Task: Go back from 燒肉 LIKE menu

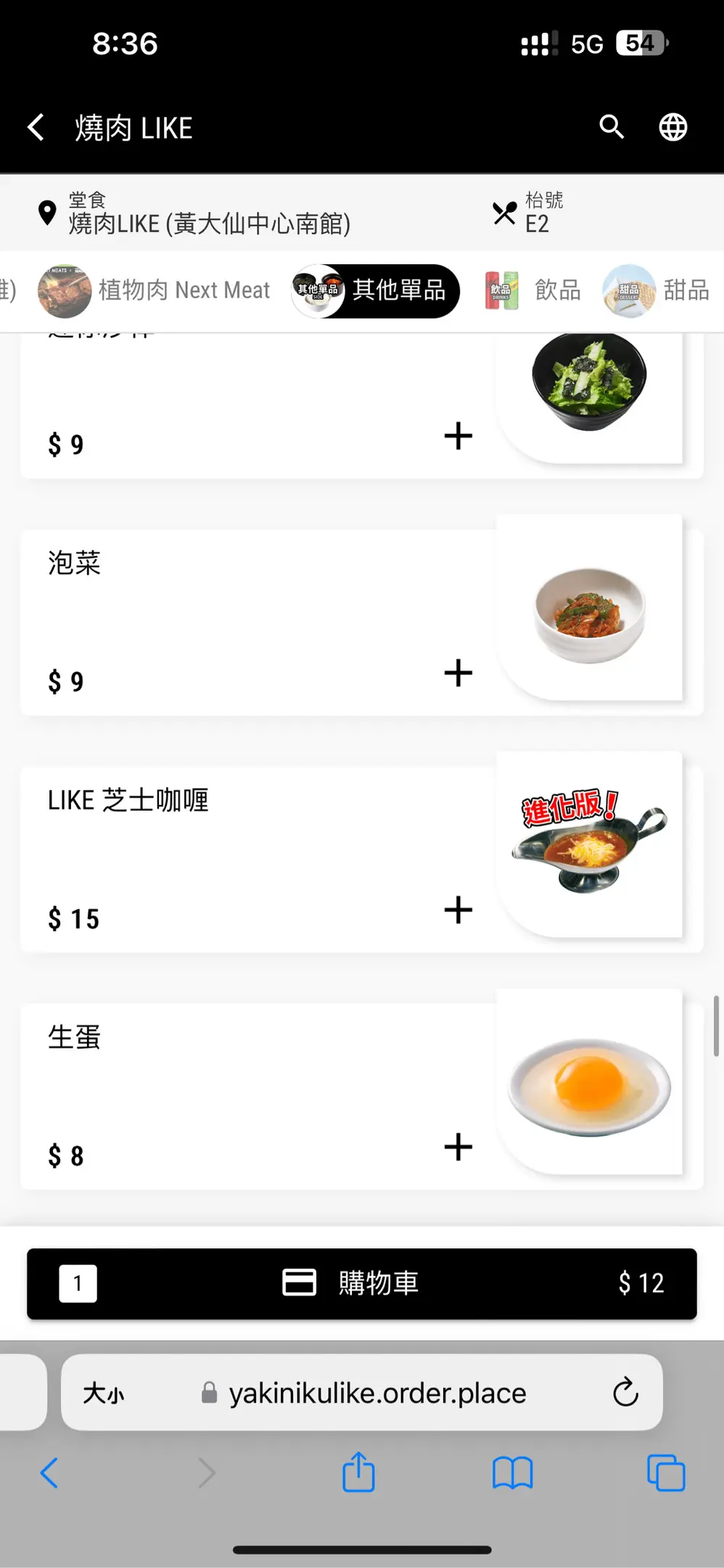Action: pyautogui.click(x=36, y=128)
